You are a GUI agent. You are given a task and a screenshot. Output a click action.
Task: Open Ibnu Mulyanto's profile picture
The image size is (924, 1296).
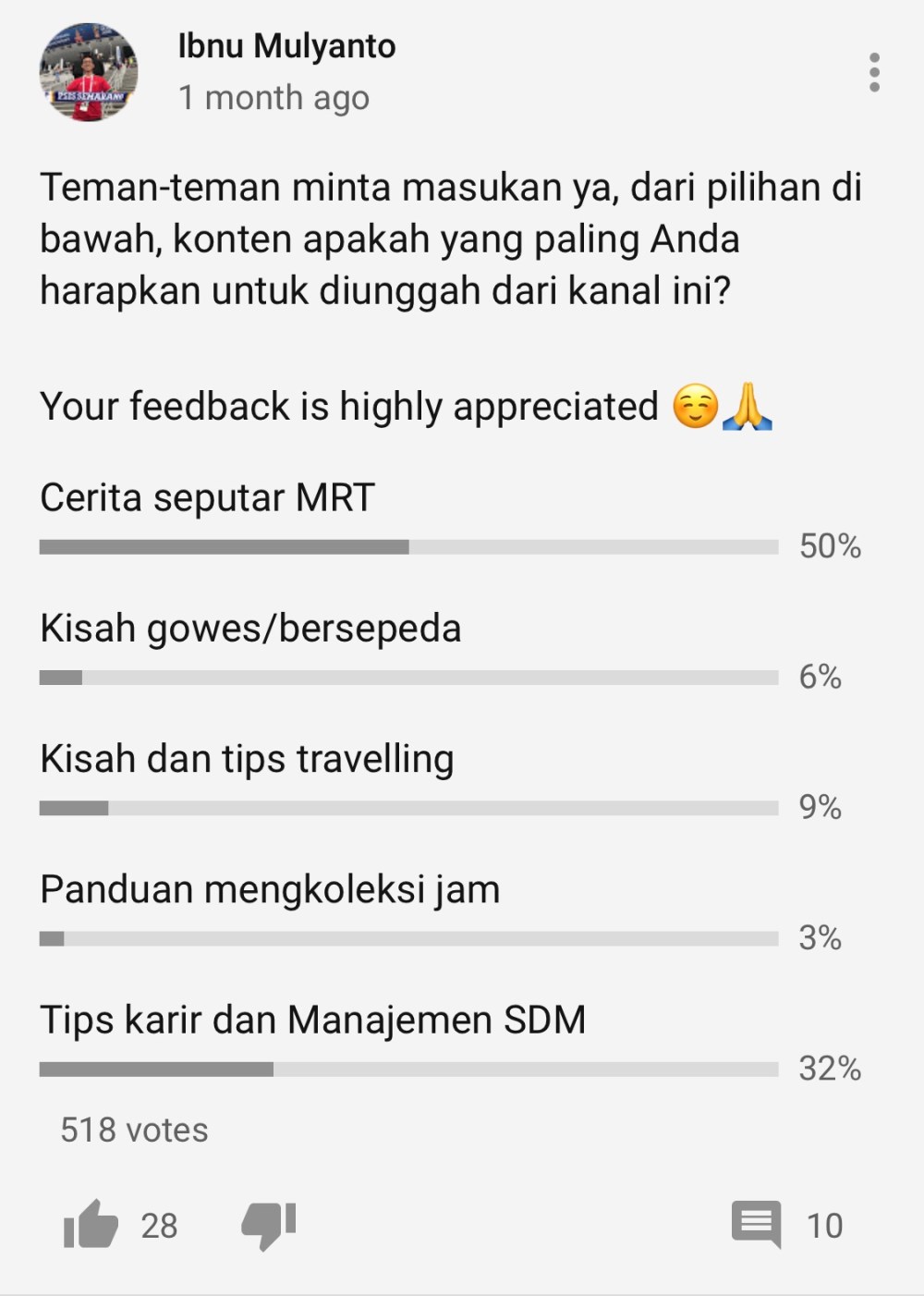coord(89,72)
